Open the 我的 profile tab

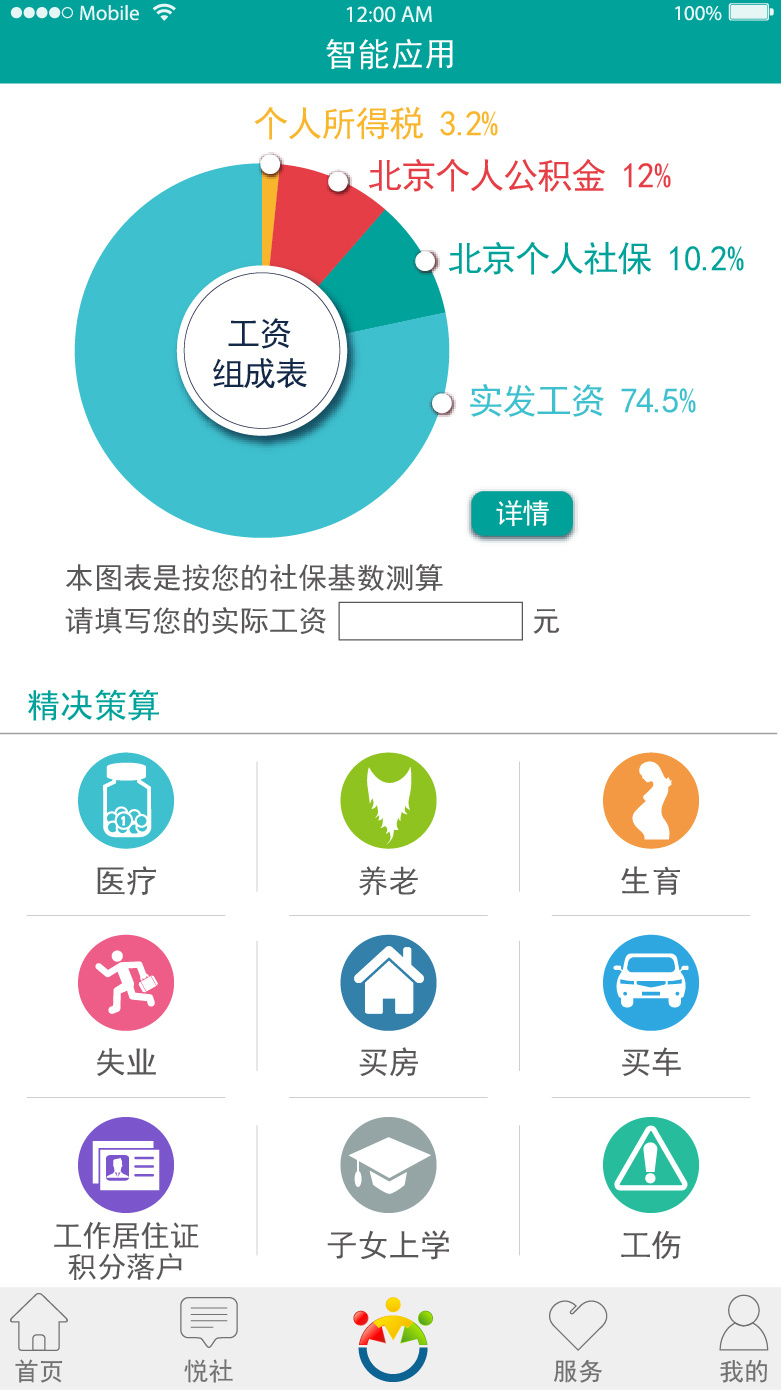tap(743, 1338)
